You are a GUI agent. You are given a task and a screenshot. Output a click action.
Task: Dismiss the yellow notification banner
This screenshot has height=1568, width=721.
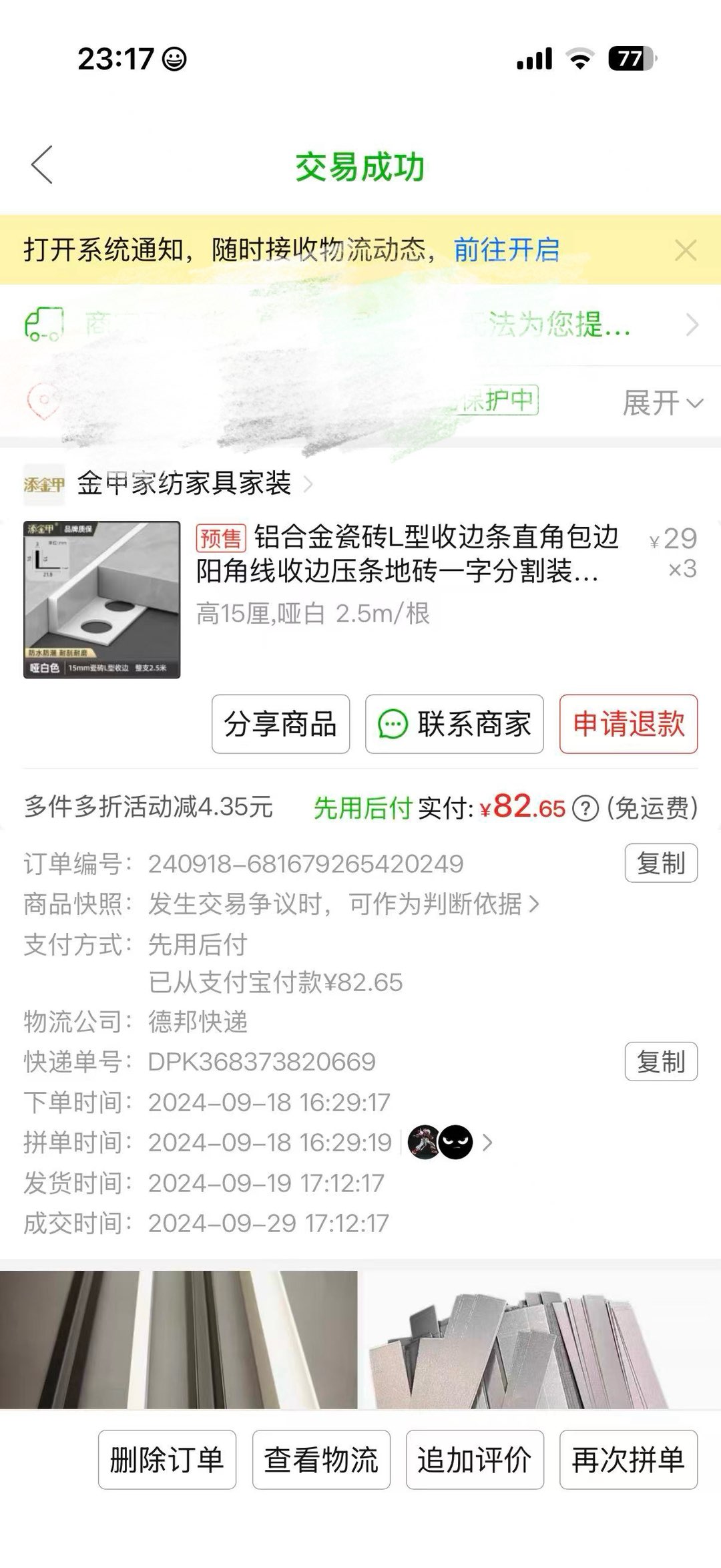click(x=686, y=250)
